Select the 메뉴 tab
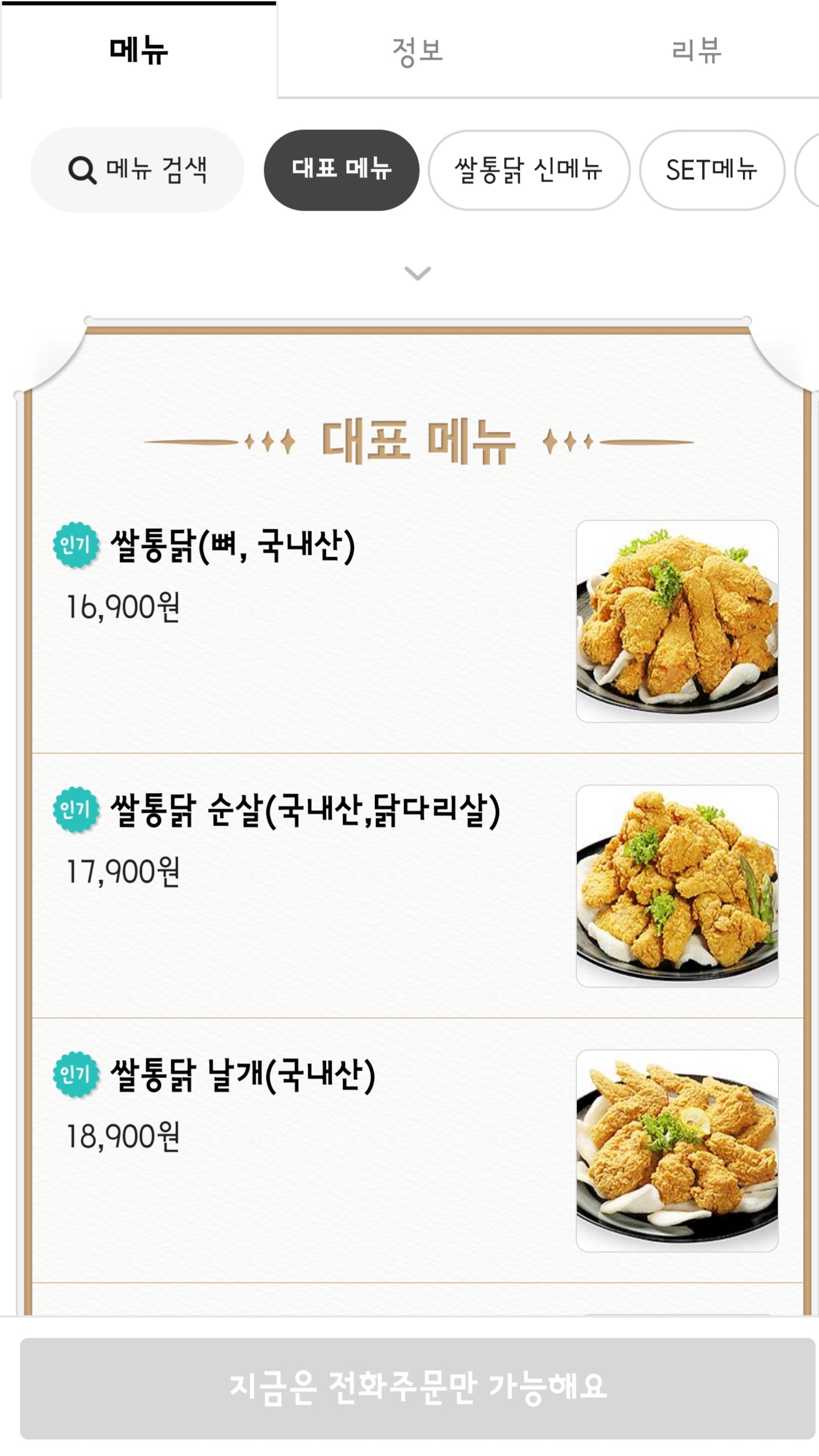 (139, 51)
